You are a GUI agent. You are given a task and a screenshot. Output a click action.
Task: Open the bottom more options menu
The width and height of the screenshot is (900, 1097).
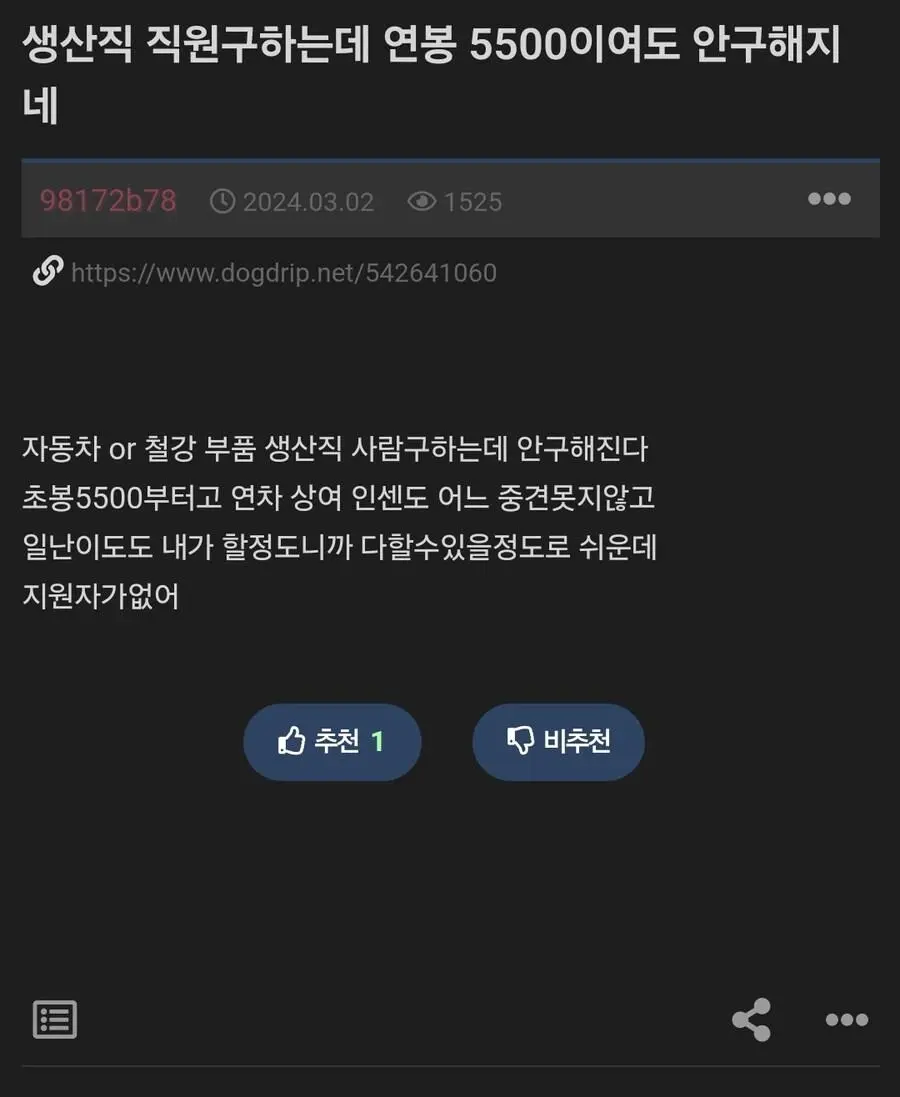(846, 1020)
